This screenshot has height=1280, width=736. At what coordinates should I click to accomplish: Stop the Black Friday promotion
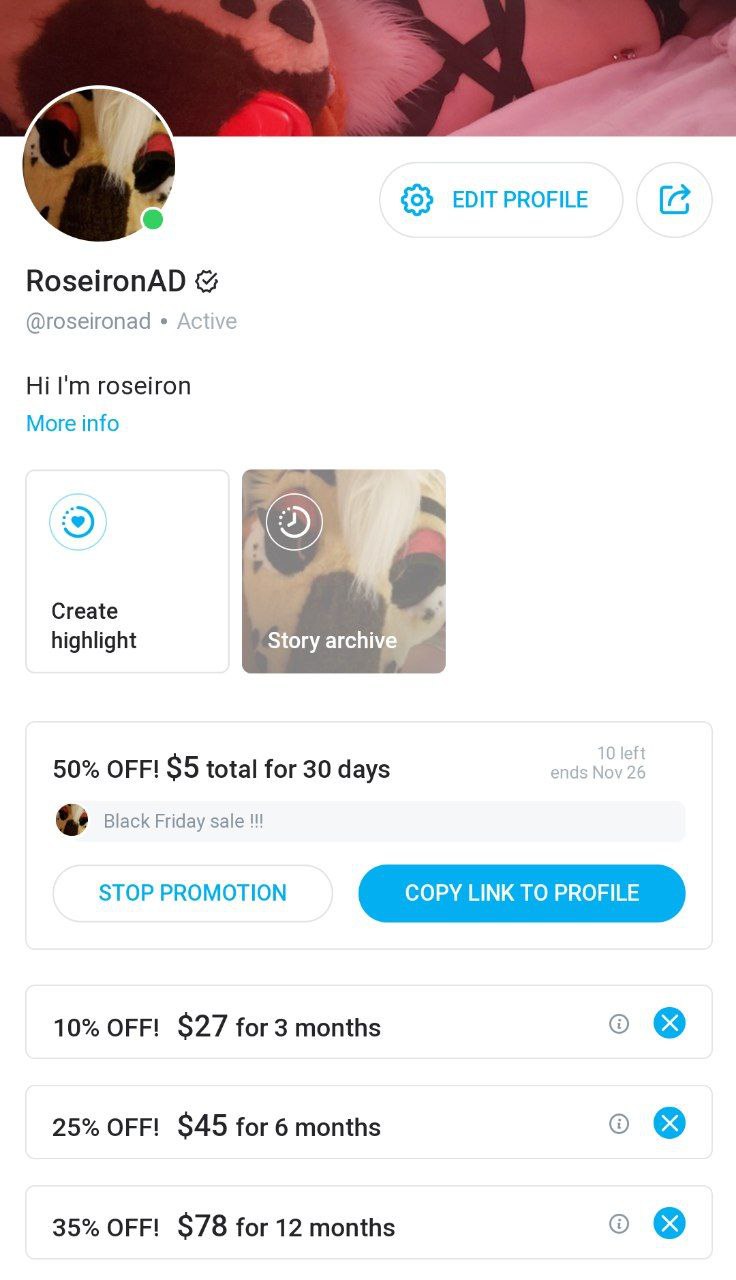(192, 893)
